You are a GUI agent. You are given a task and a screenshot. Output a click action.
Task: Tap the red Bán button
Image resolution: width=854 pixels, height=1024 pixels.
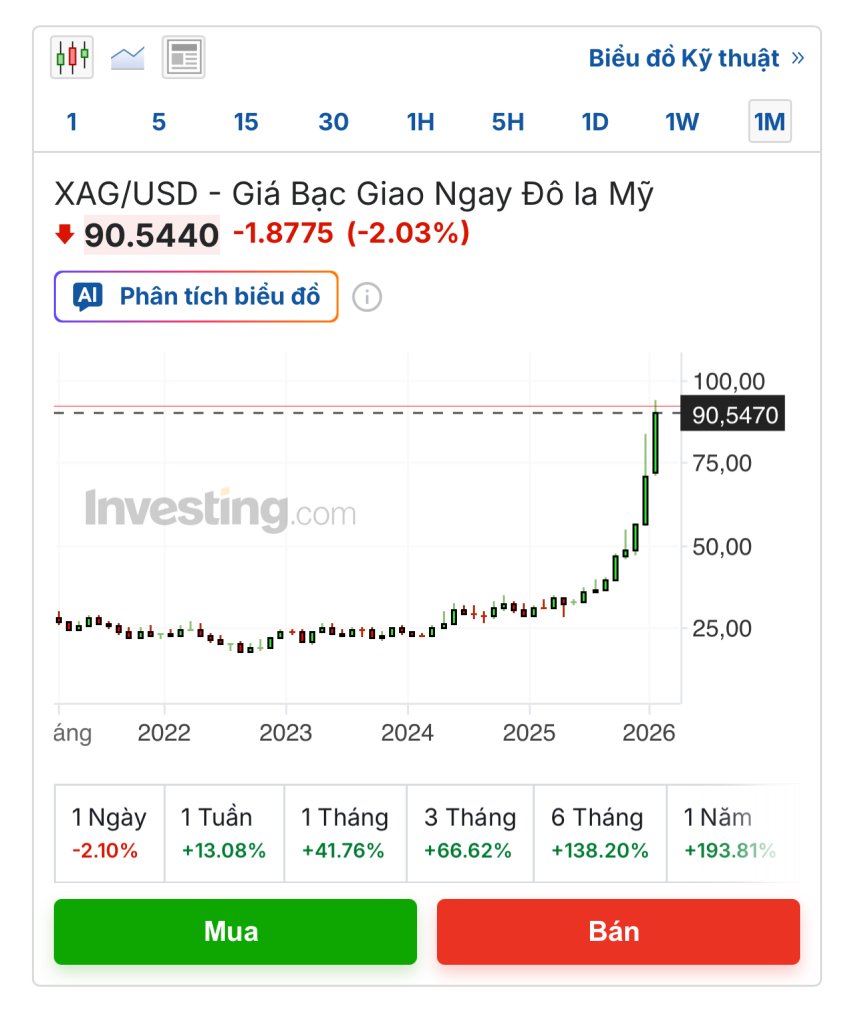click(618, 932)
